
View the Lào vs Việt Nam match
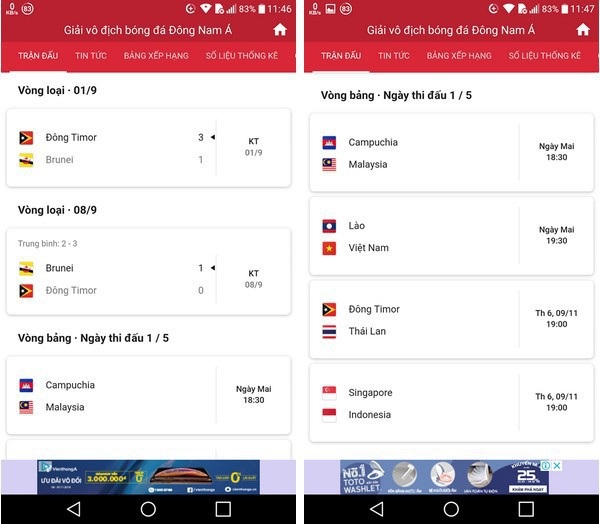click(450, 236)
